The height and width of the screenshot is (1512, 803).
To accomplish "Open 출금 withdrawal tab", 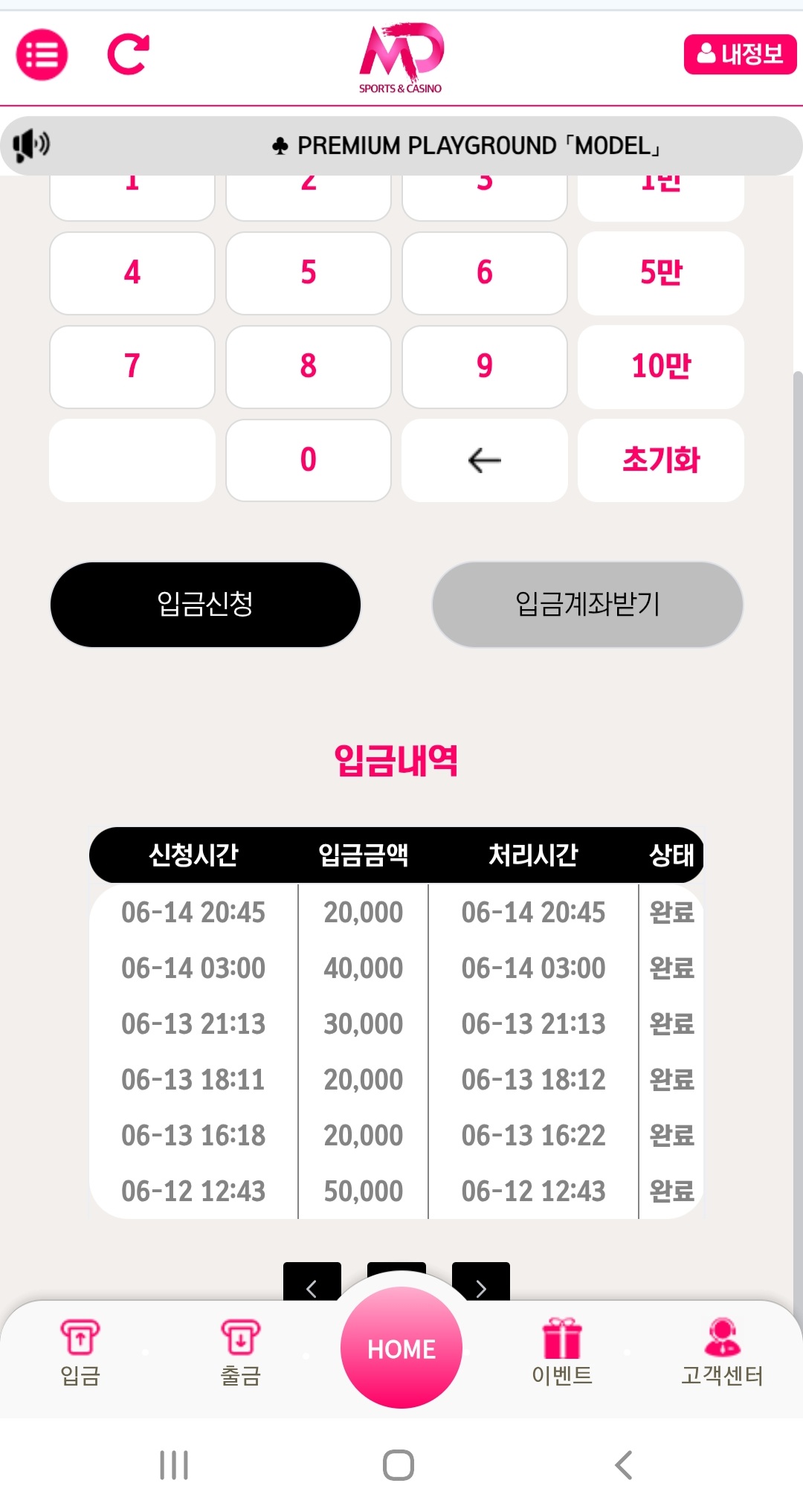I will [x=240, y=1352].
